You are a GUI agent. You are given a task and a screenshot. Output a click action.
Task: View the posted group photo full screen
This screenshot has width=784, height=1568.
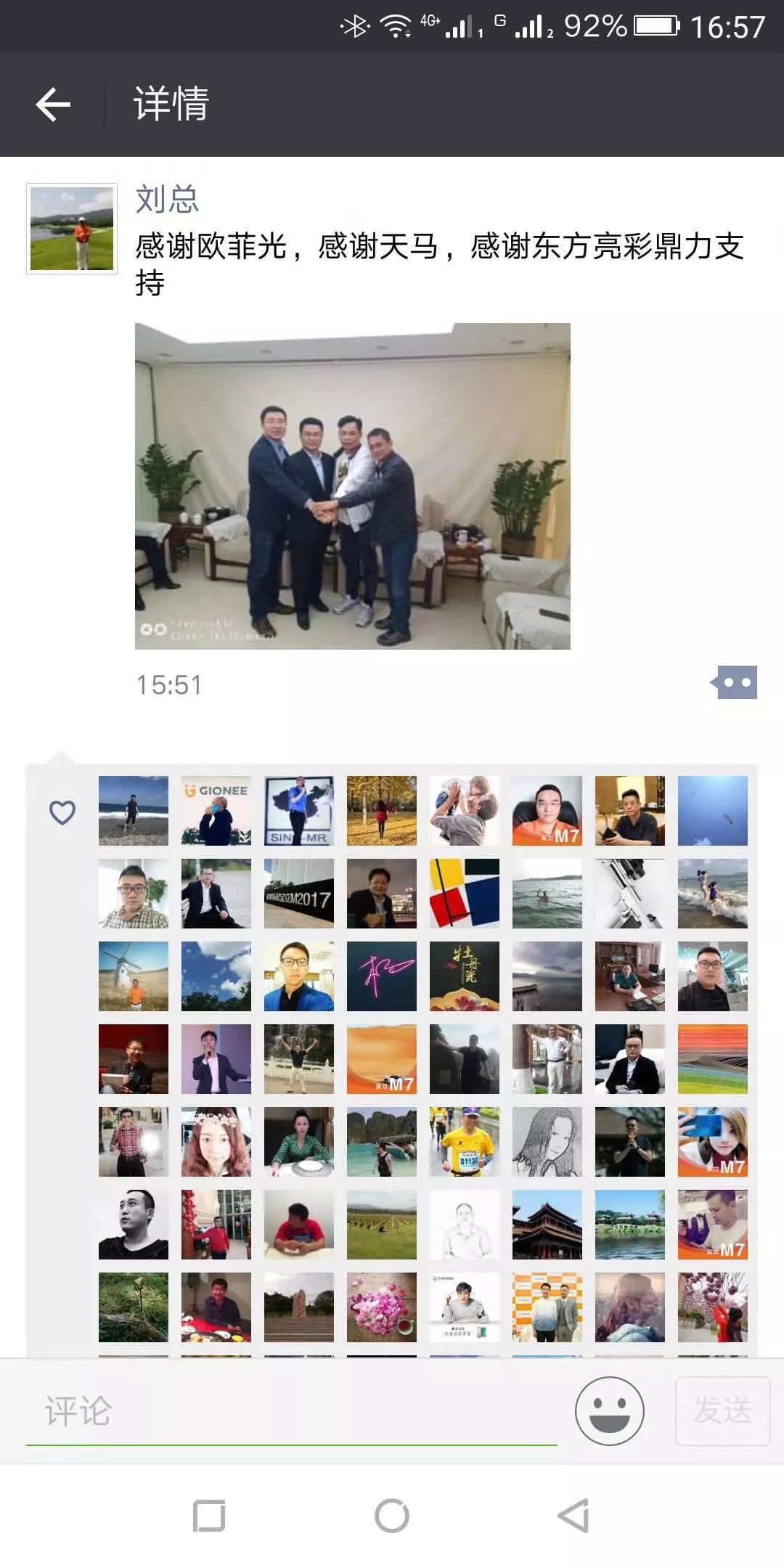[x=353, y=486]
